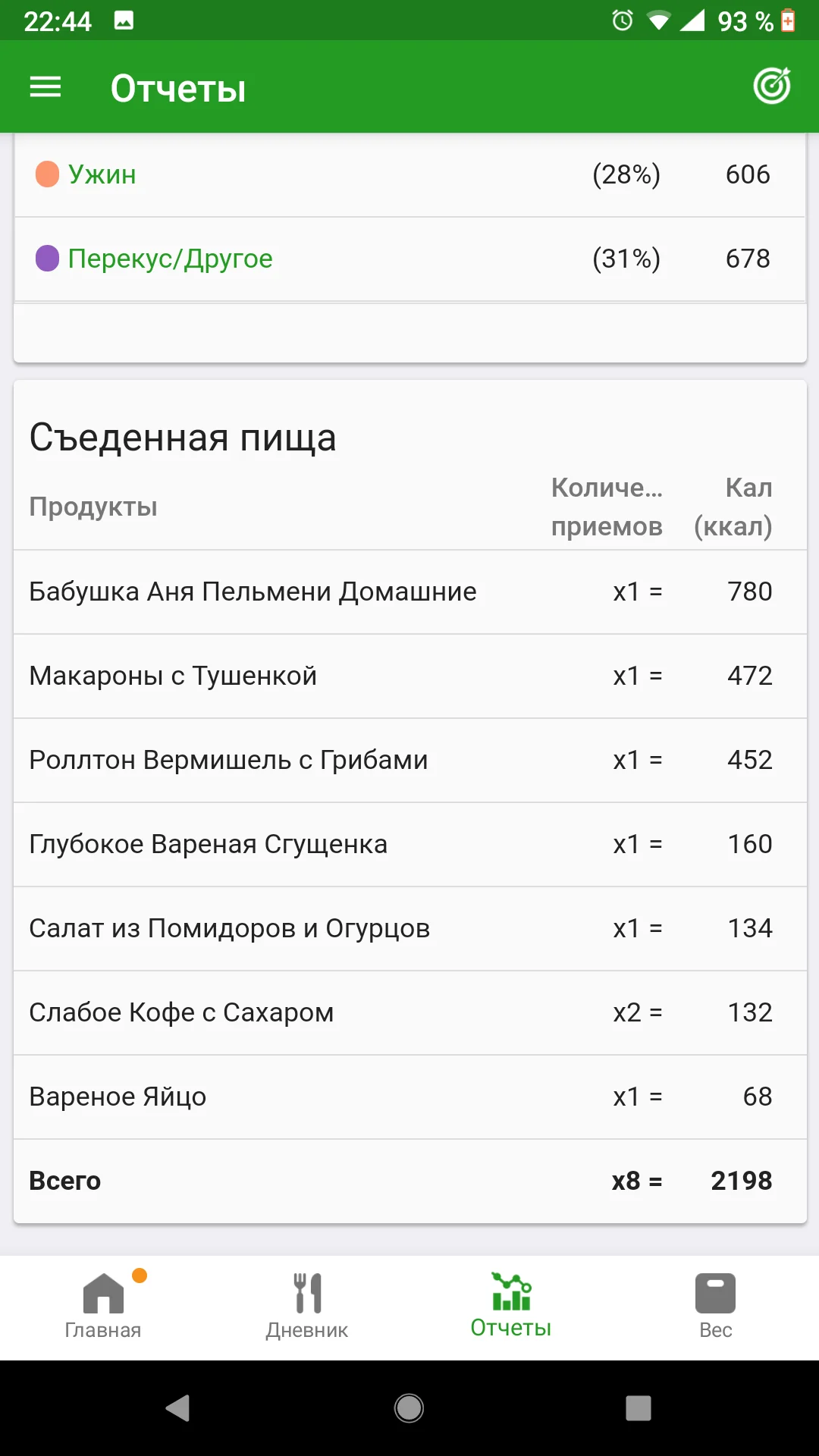This screenshot has width=819, height=1456.
Task: Open the Ужин meal link
Action: coord(102,174)
